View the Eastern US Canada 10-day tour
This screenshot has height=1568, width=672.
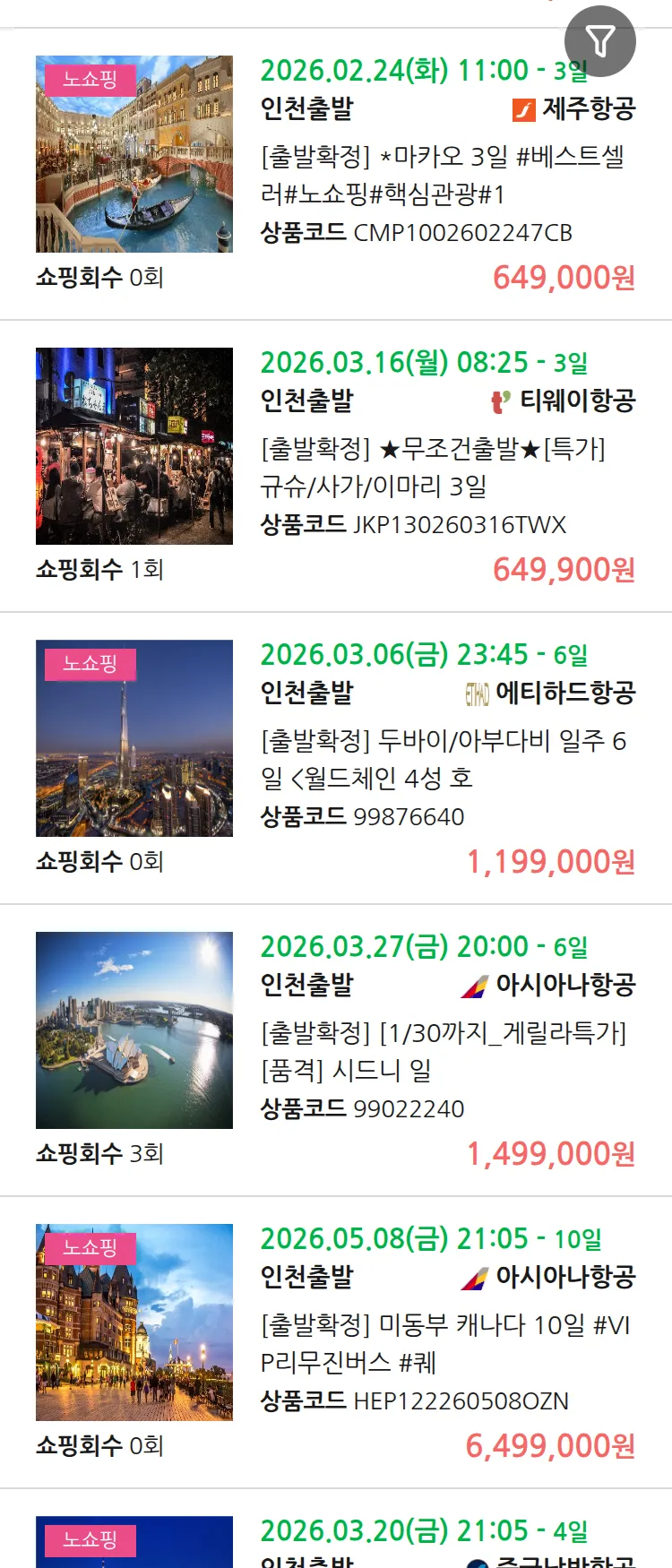click(445, 1343)
